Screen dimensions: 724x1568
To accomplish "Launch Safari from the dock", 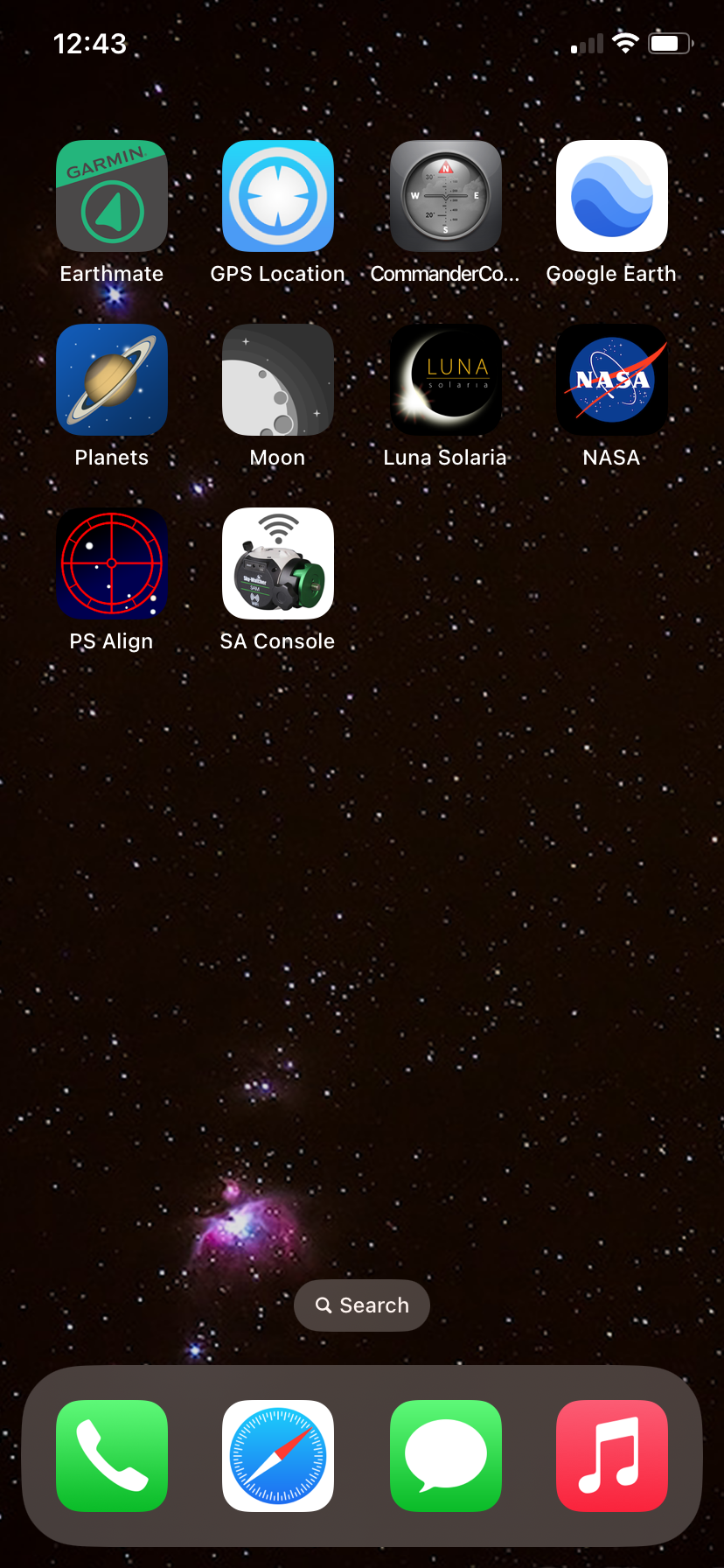I will point(278,1456).
